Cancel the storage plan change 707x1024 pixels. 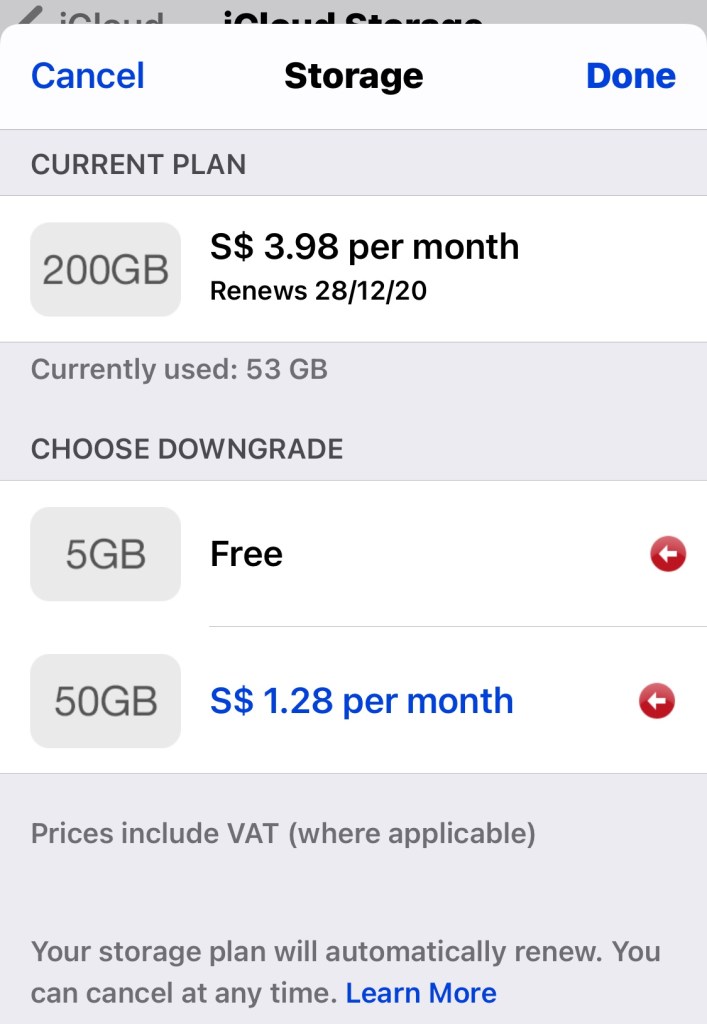tap(88, 76)
